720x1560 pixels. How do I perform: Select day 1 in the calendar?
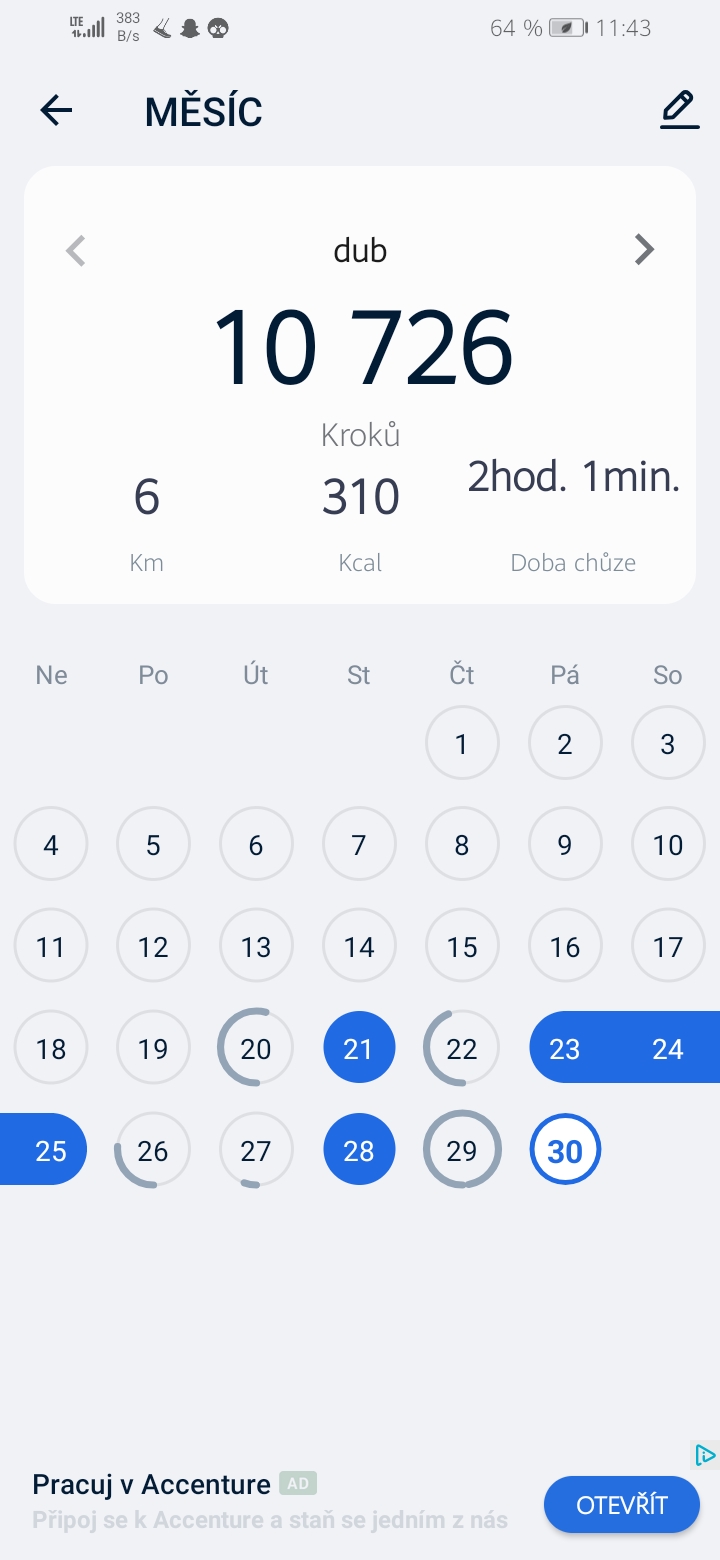pyautogui.click(x=462, y=743)
